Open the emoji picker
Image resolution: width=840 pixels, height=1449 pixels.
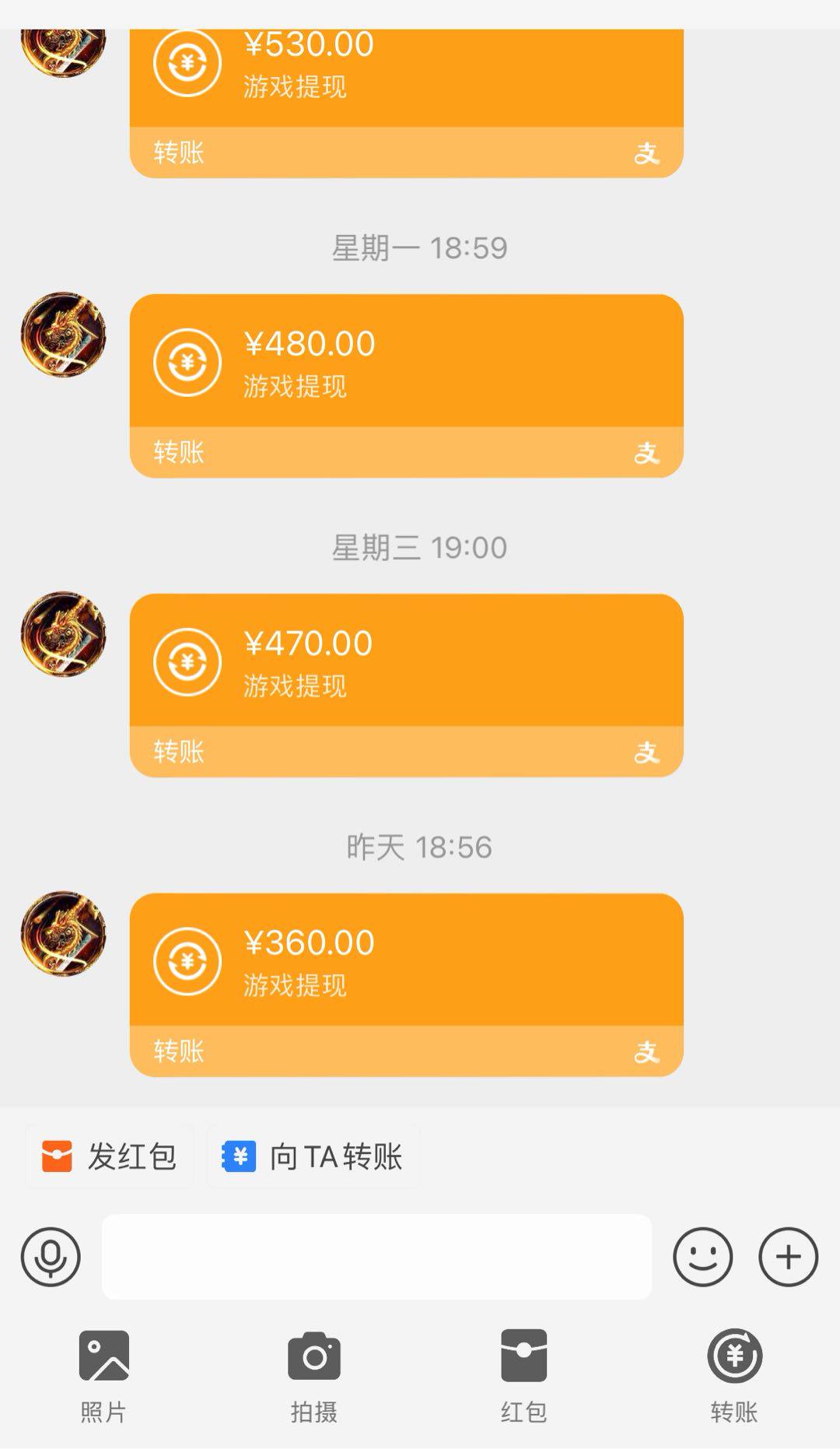click(x=702, y=1257)
